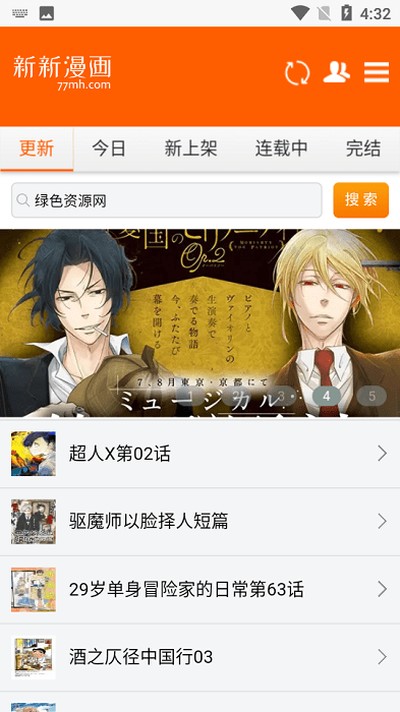Screen dimensions: 400x712
Task: Open 29岁单身冒险家的日常第63话
Action: click(x=200, y=589)
